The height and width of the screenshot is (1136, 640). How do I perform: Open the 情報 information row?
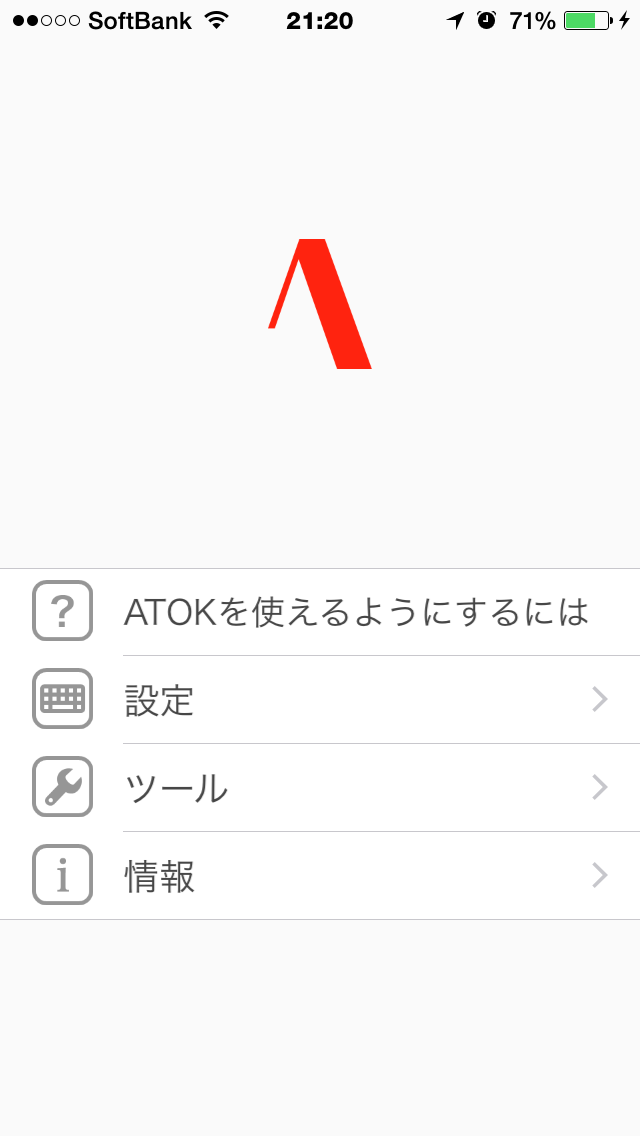320,876
